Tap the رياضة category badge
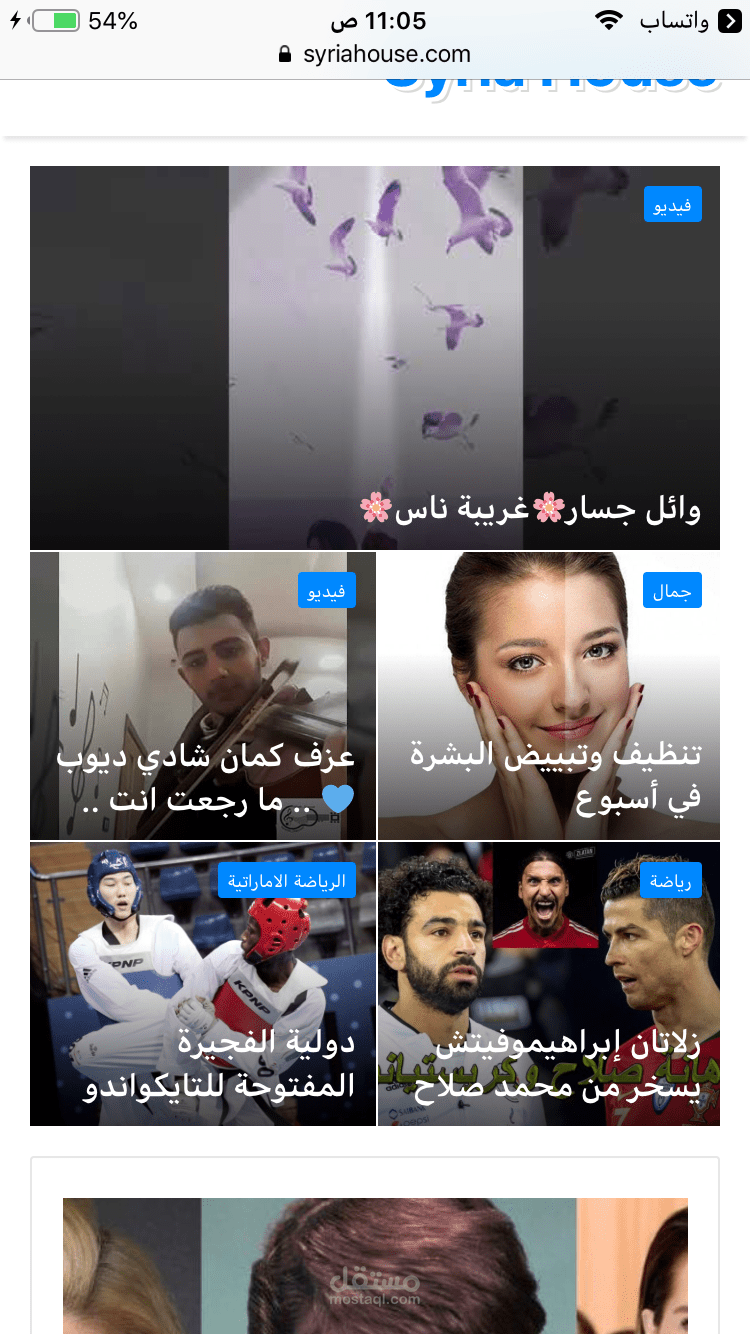The image size is (750, 1334). [670, 880]
